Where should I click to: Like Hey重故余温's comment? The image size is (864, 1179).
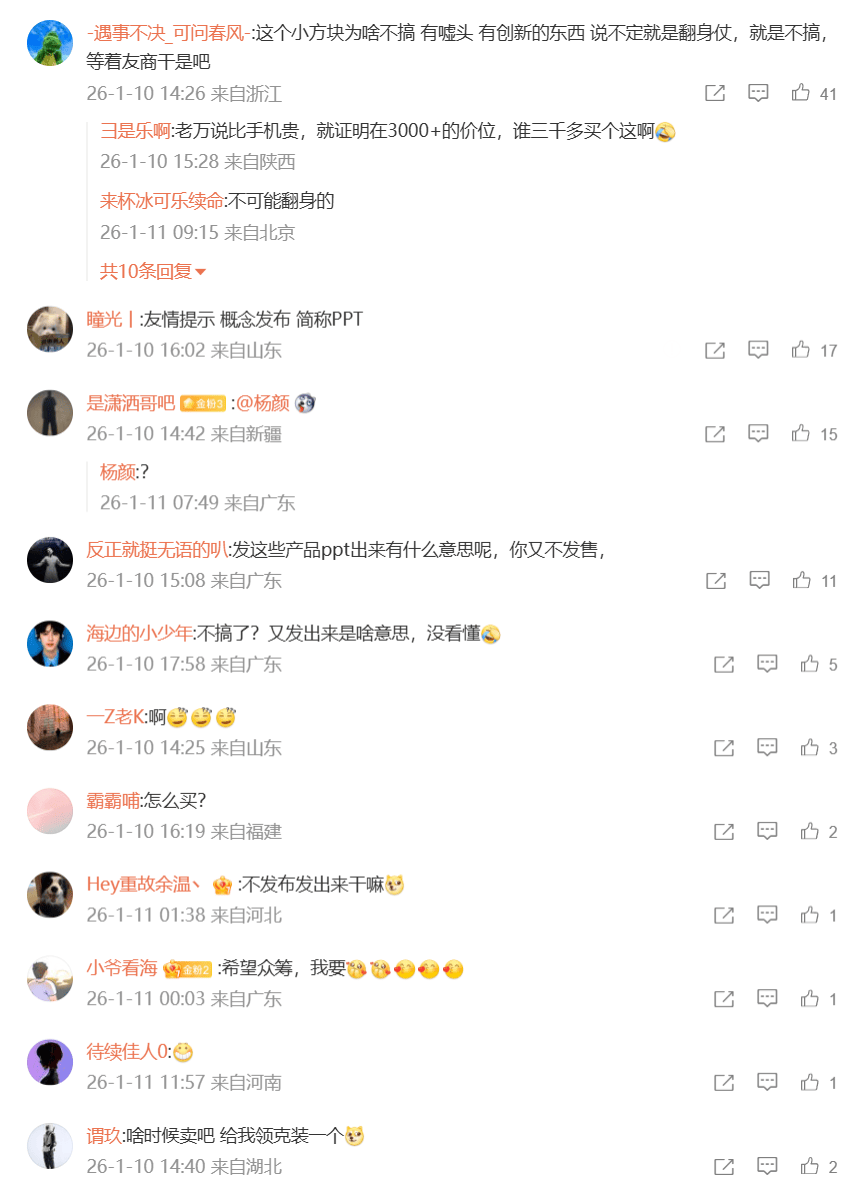click(809, 915)
